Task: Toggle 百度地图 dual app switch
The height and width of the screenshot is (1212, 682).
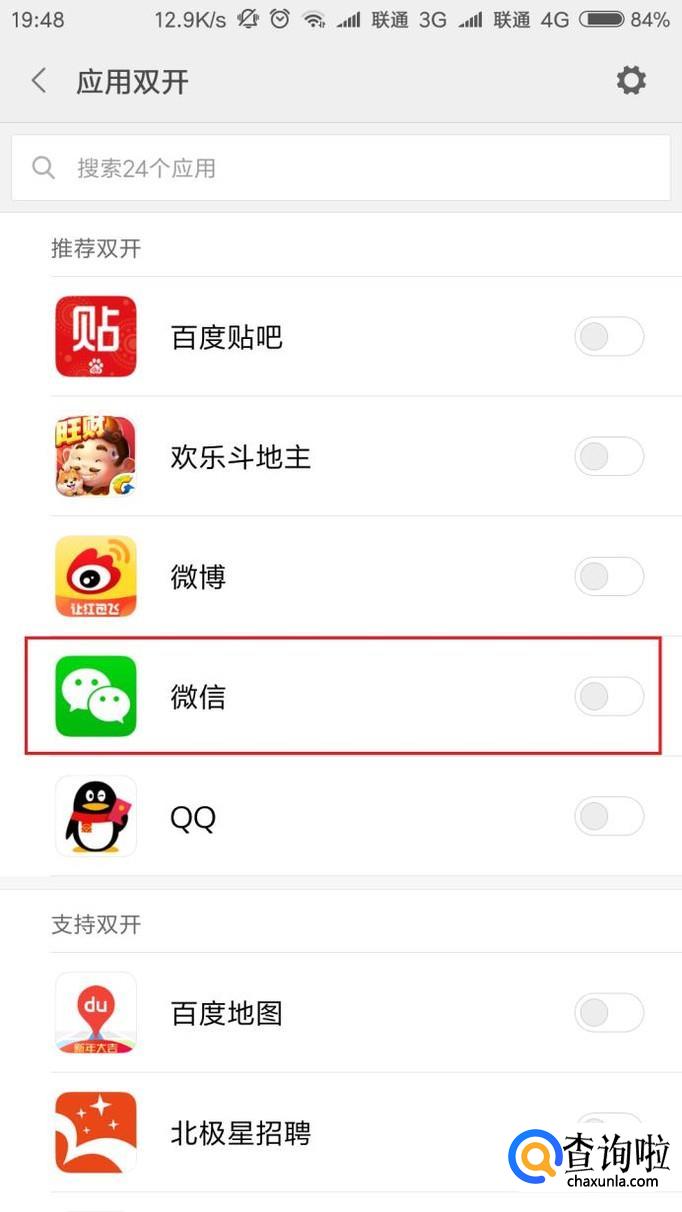Action: [x=608, y=1013]
